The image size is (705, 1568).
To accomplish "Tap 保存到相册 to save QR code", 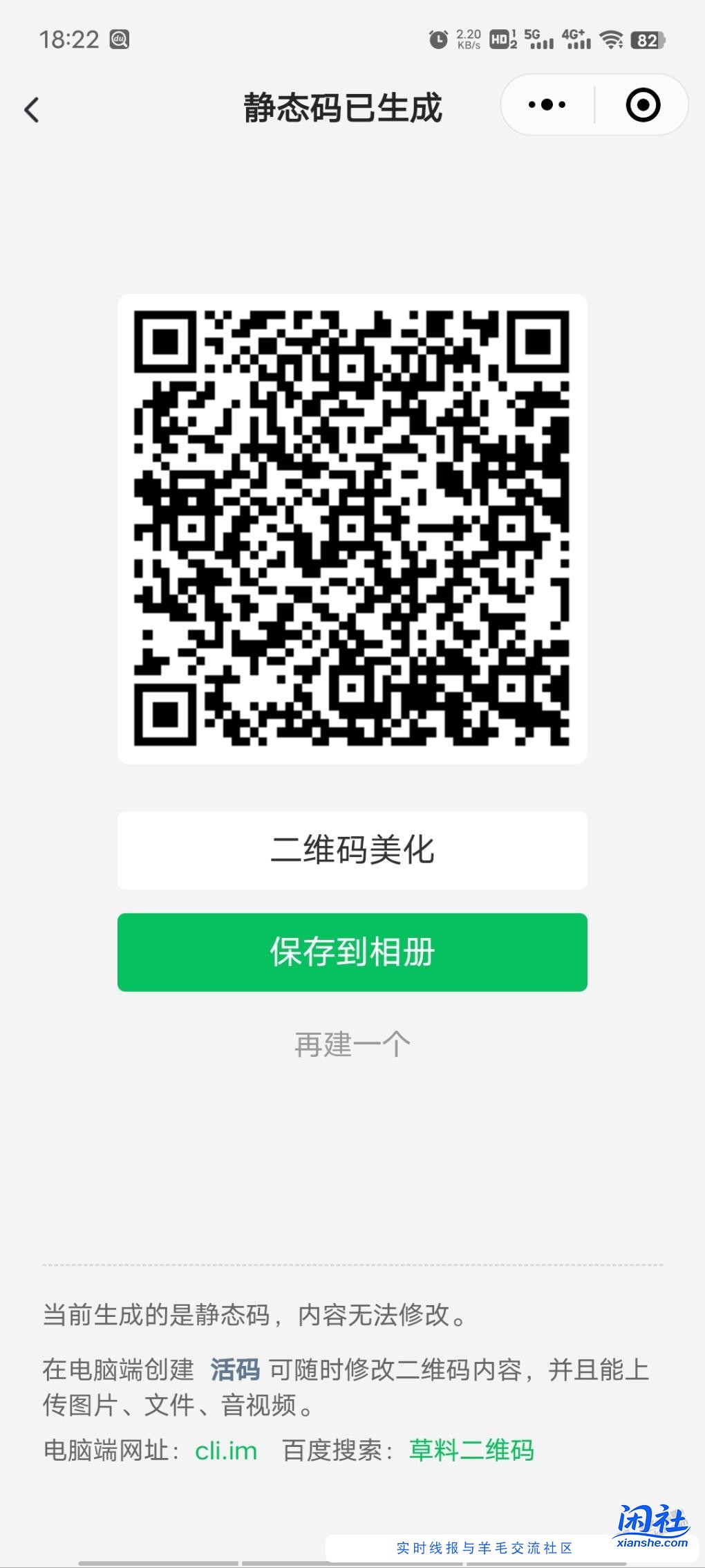I will tap(352, 952).
